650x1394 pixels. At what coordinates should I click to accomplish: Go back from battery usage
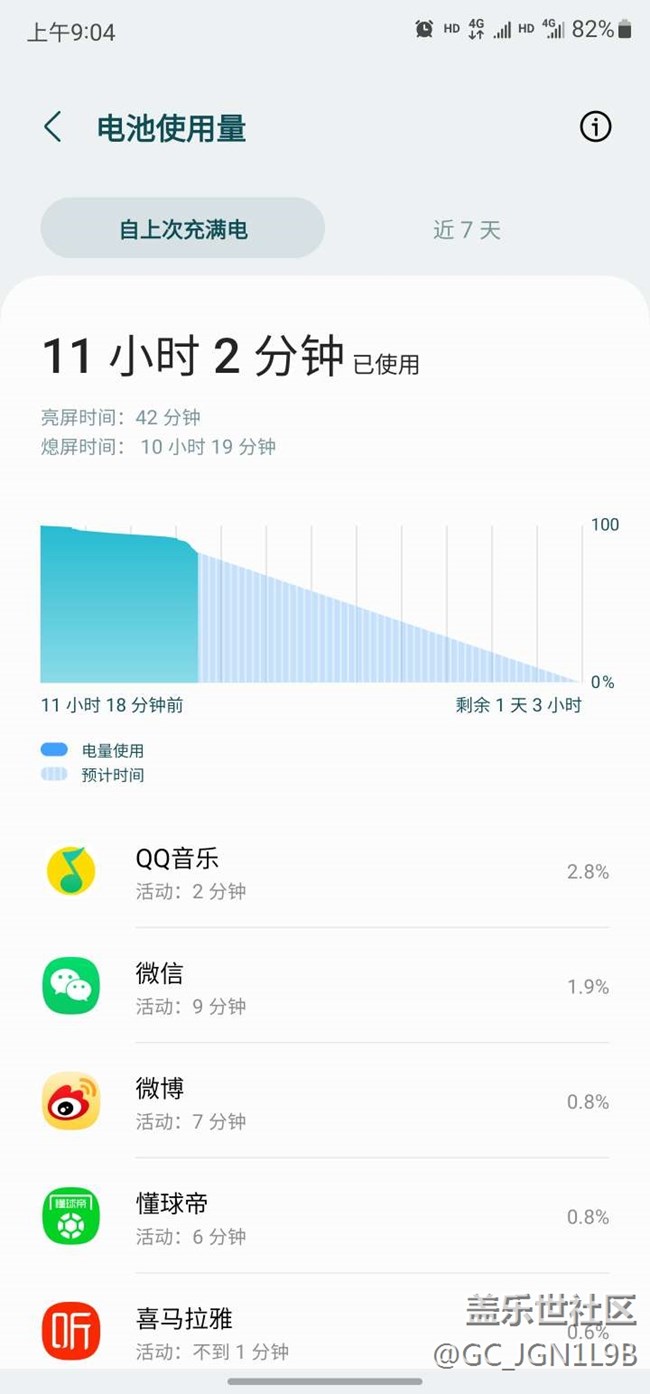point(53,128)
